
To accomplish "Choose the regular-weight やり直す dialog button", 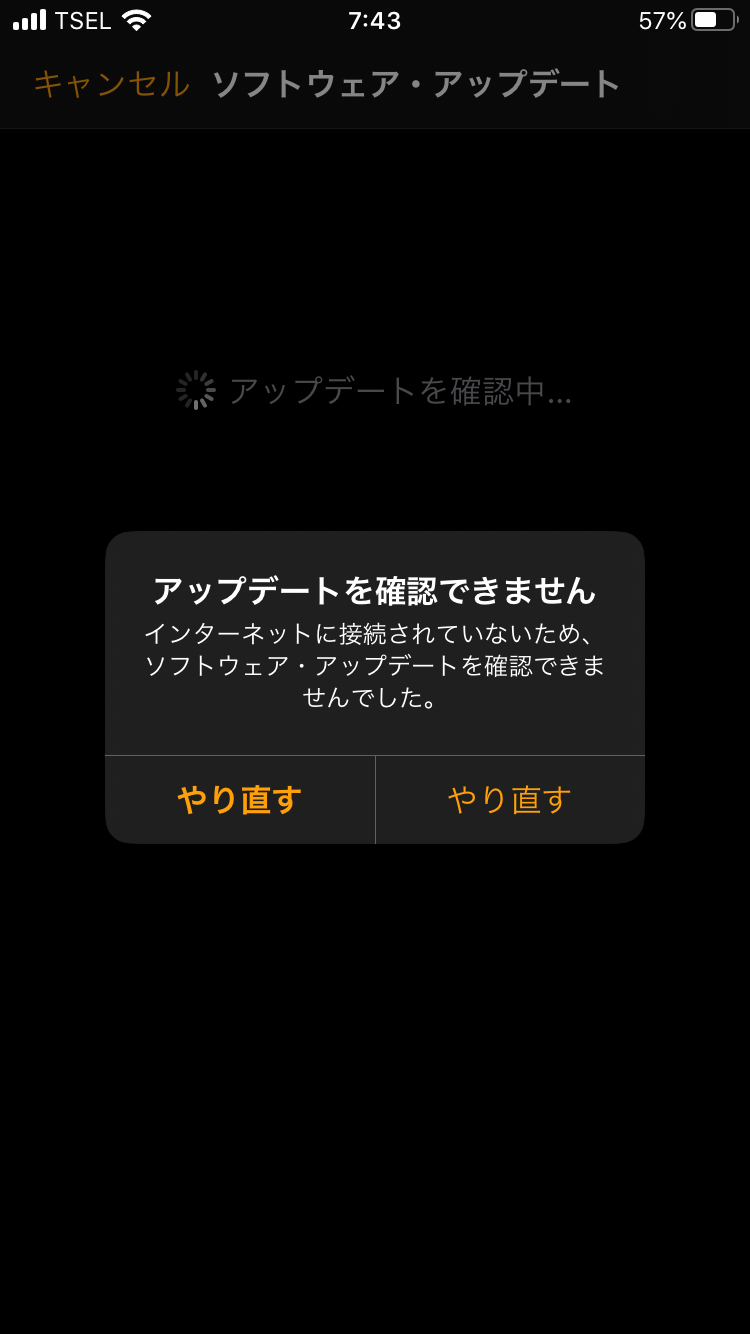I will [x=510, y=800].
